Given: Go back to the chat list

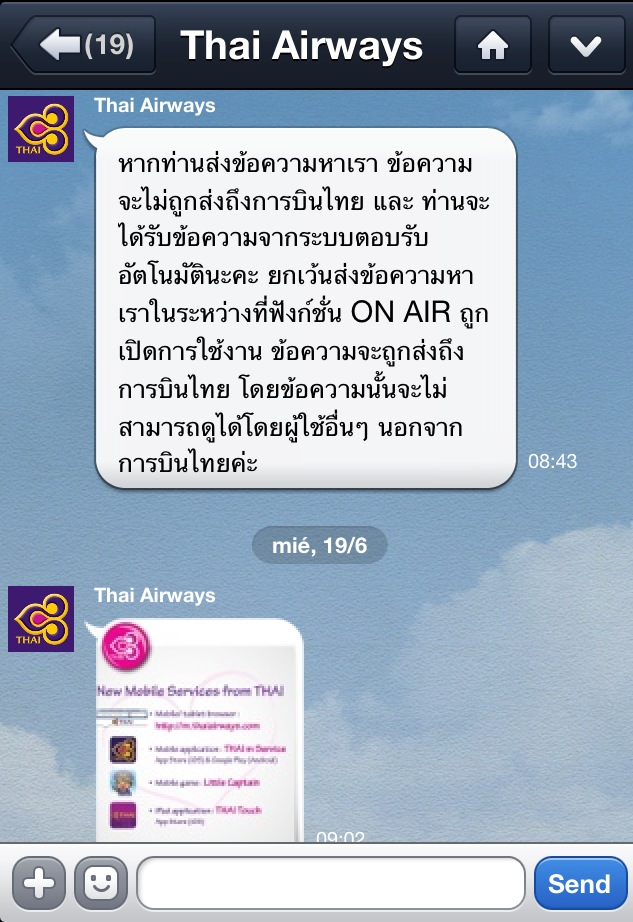Looking at the screenshot, I should coord(83,46).
